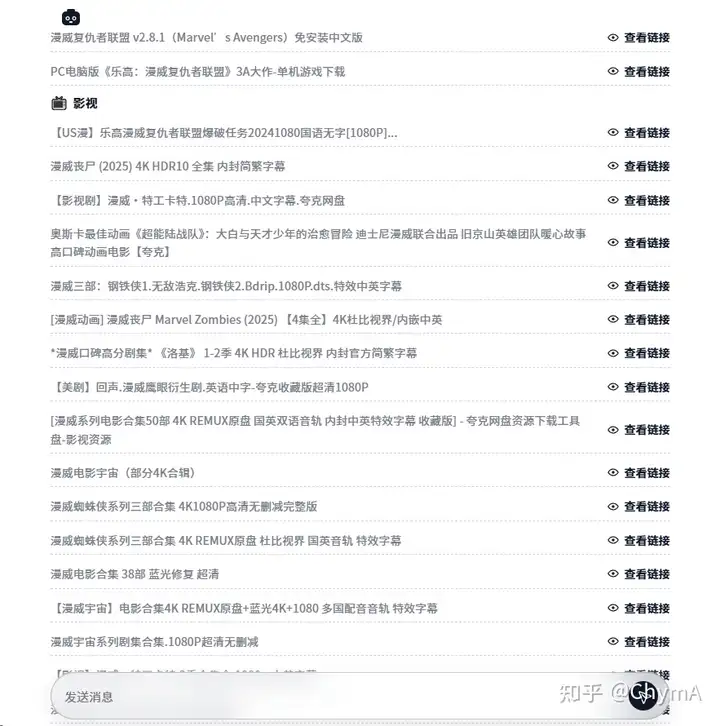
Task: View link for Marvel Zombies (2025) 4集全
Action: (x=638, y=320)
